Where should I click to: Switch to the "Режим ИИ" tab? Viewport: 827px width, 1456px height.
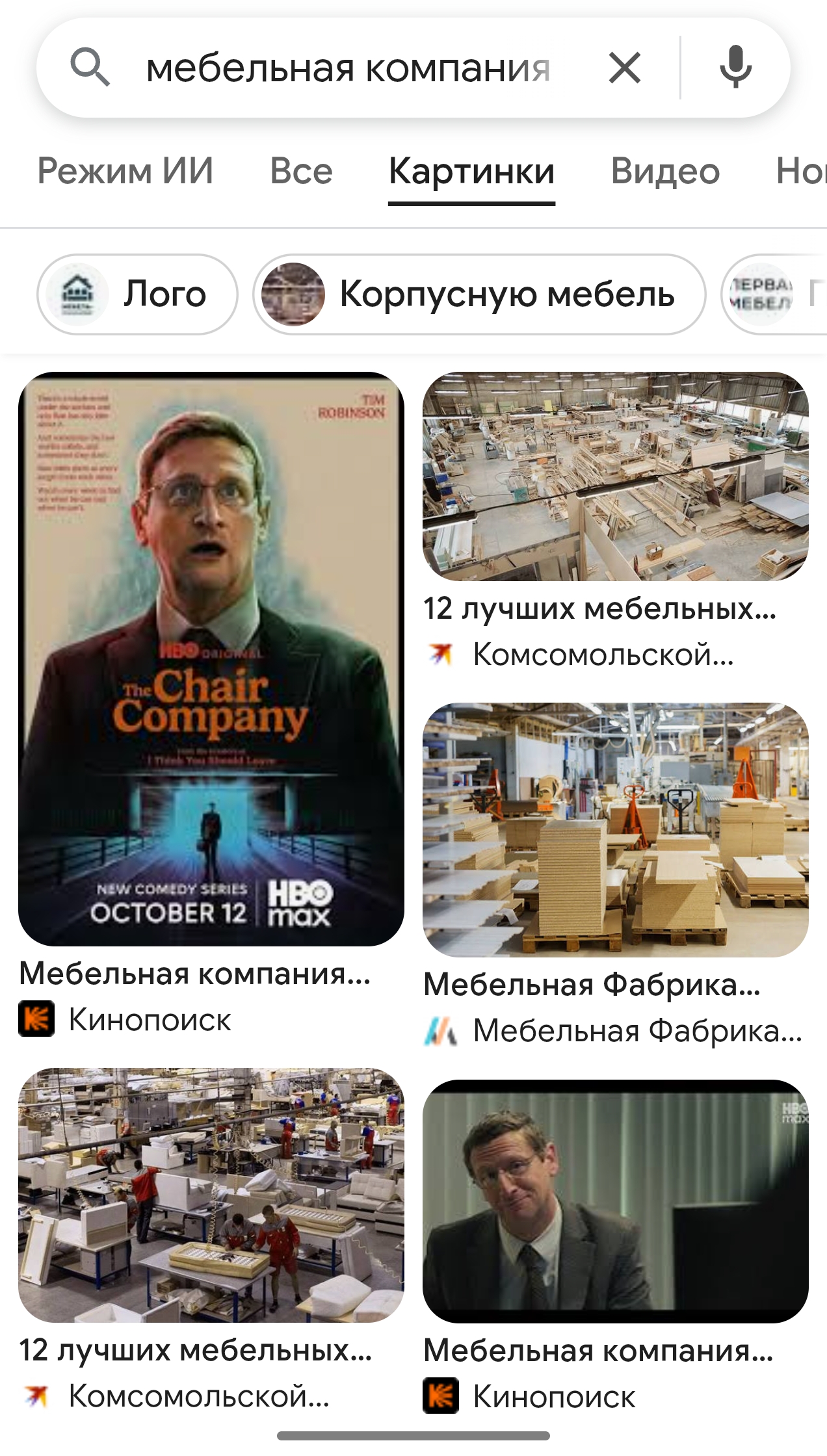[125, 172]
